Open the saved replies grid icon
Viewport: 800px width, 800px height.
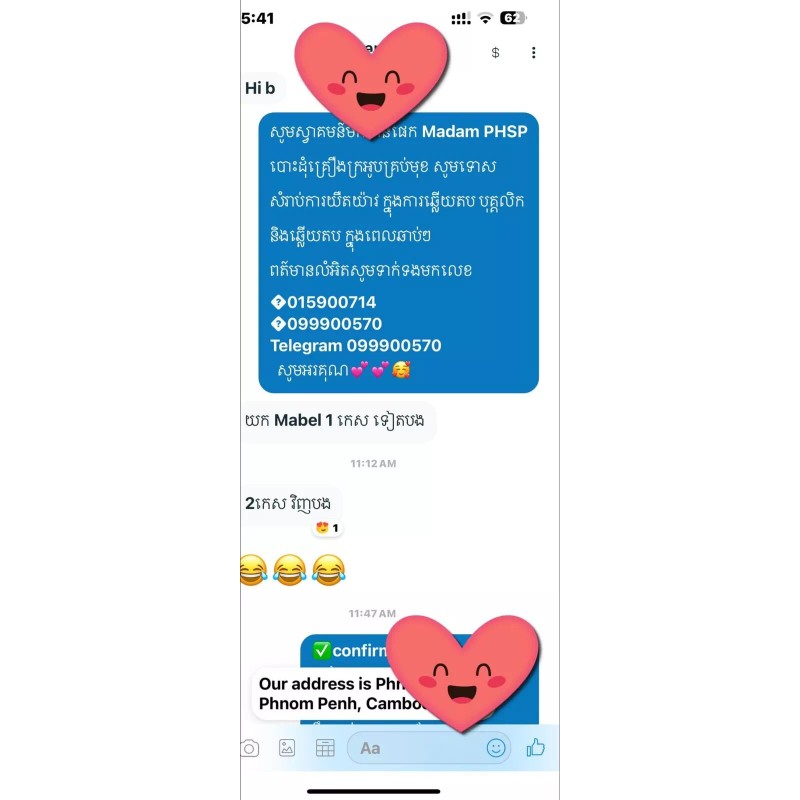click(325, 748)
